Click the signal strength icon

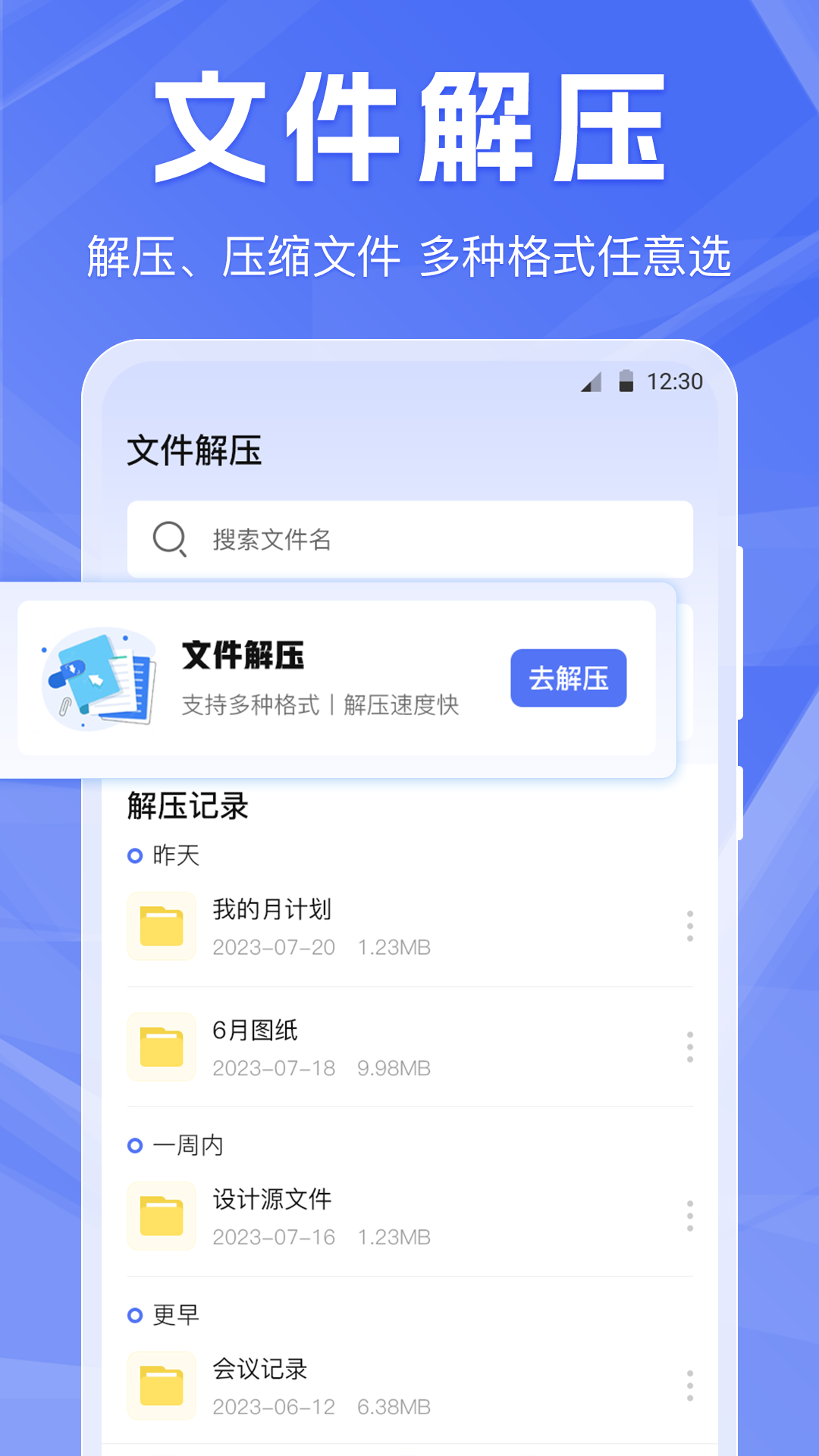coord(591,383)
